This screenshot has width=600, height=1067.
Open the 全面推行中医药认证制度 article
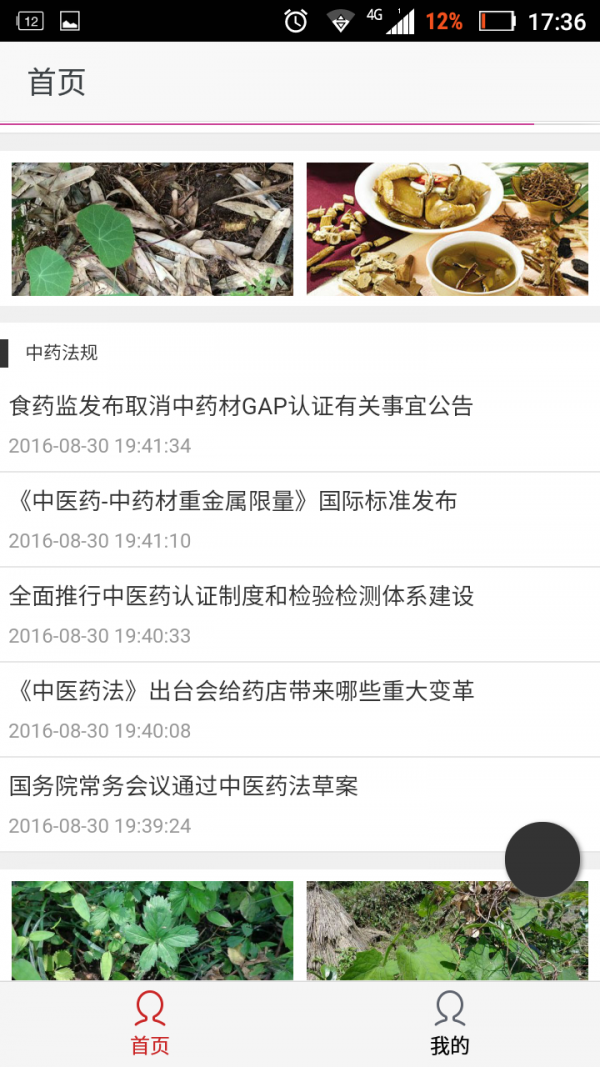click(x=241, y=596)
